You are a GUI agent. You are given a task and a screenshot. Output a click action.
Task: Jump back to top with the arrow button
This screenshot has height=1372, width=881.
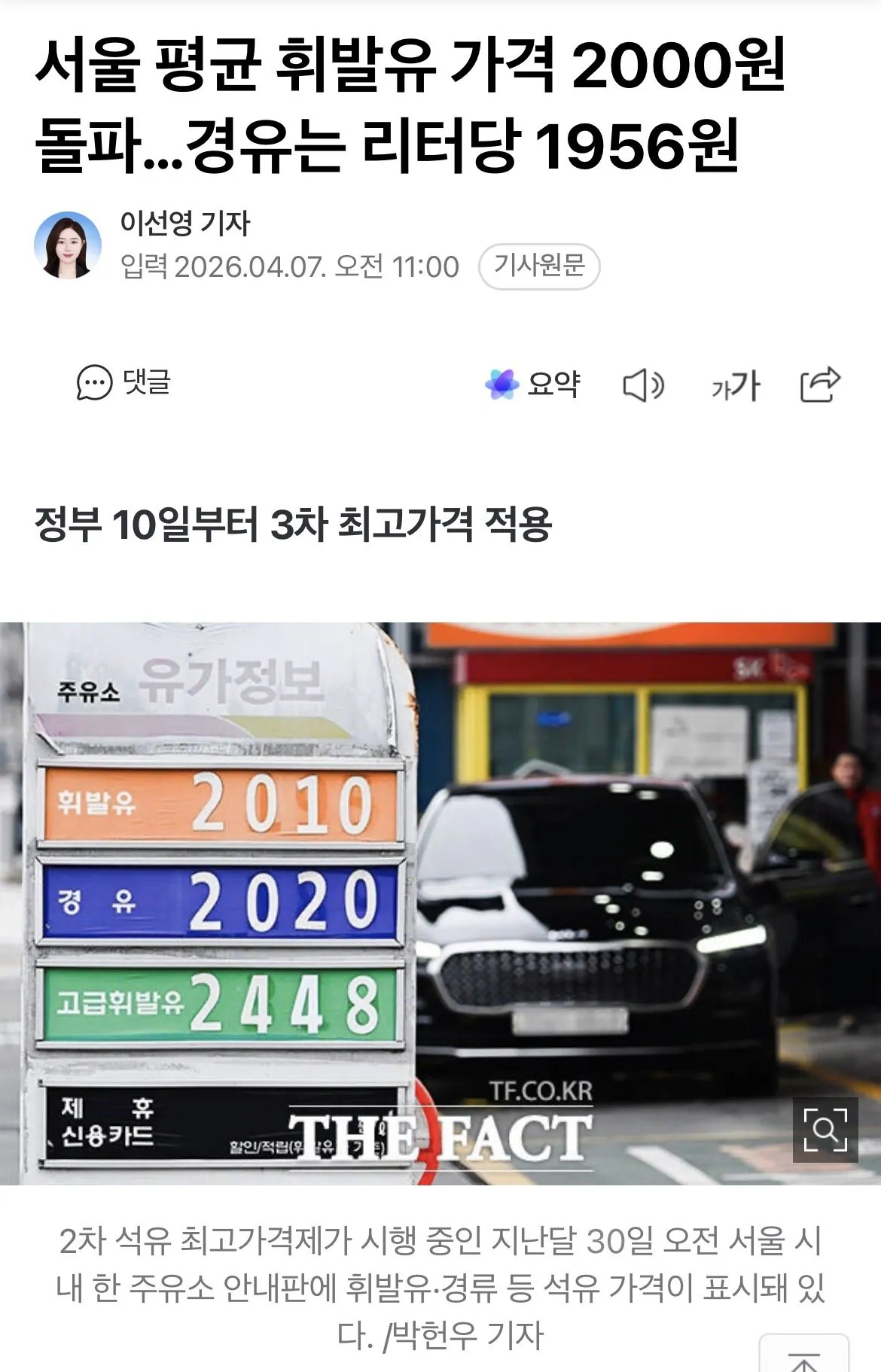click(803, 1355)
